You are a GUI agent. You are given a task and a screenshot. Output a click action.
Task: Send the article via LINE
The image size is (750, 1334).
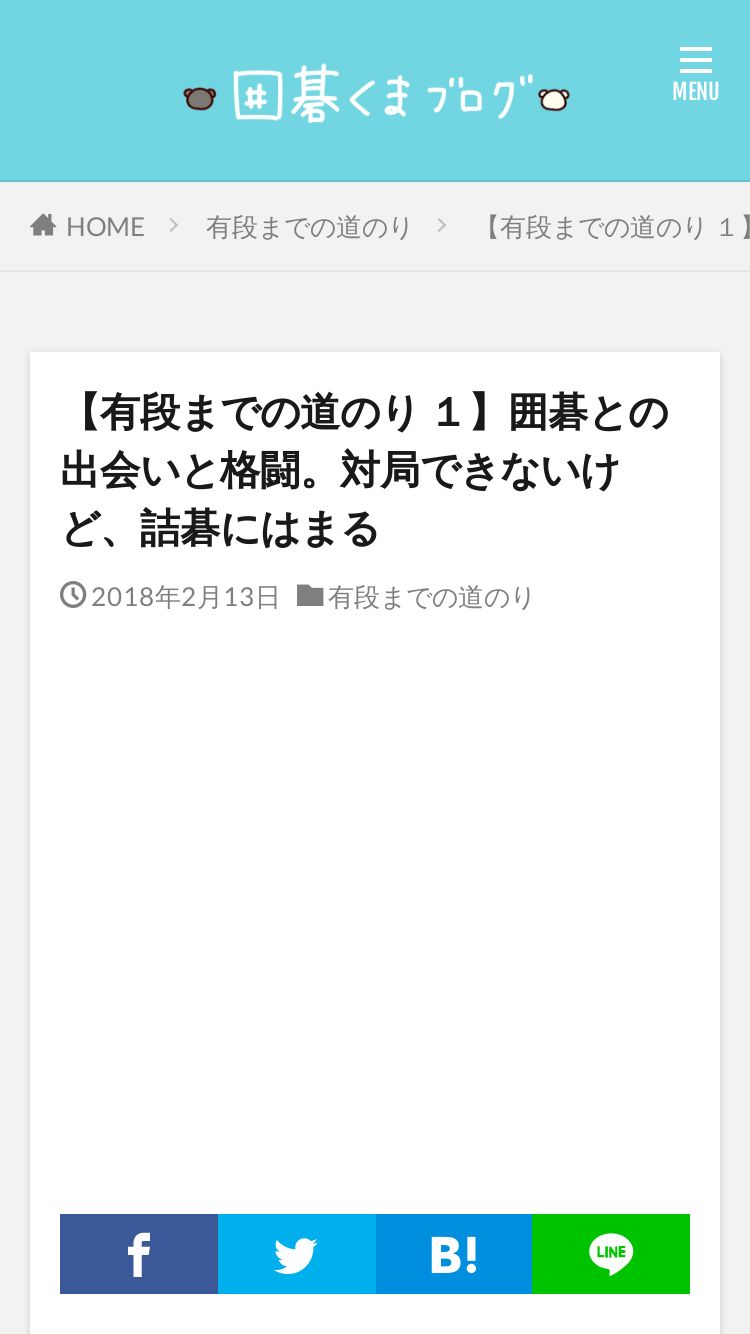611,1254
